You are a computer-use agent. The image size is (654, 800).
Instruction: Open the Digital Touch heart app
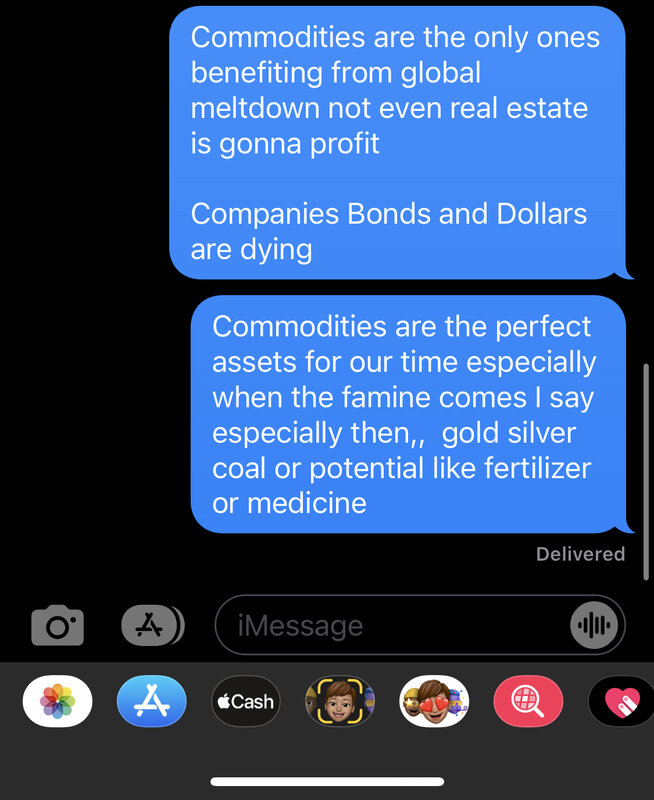[620, 701]
